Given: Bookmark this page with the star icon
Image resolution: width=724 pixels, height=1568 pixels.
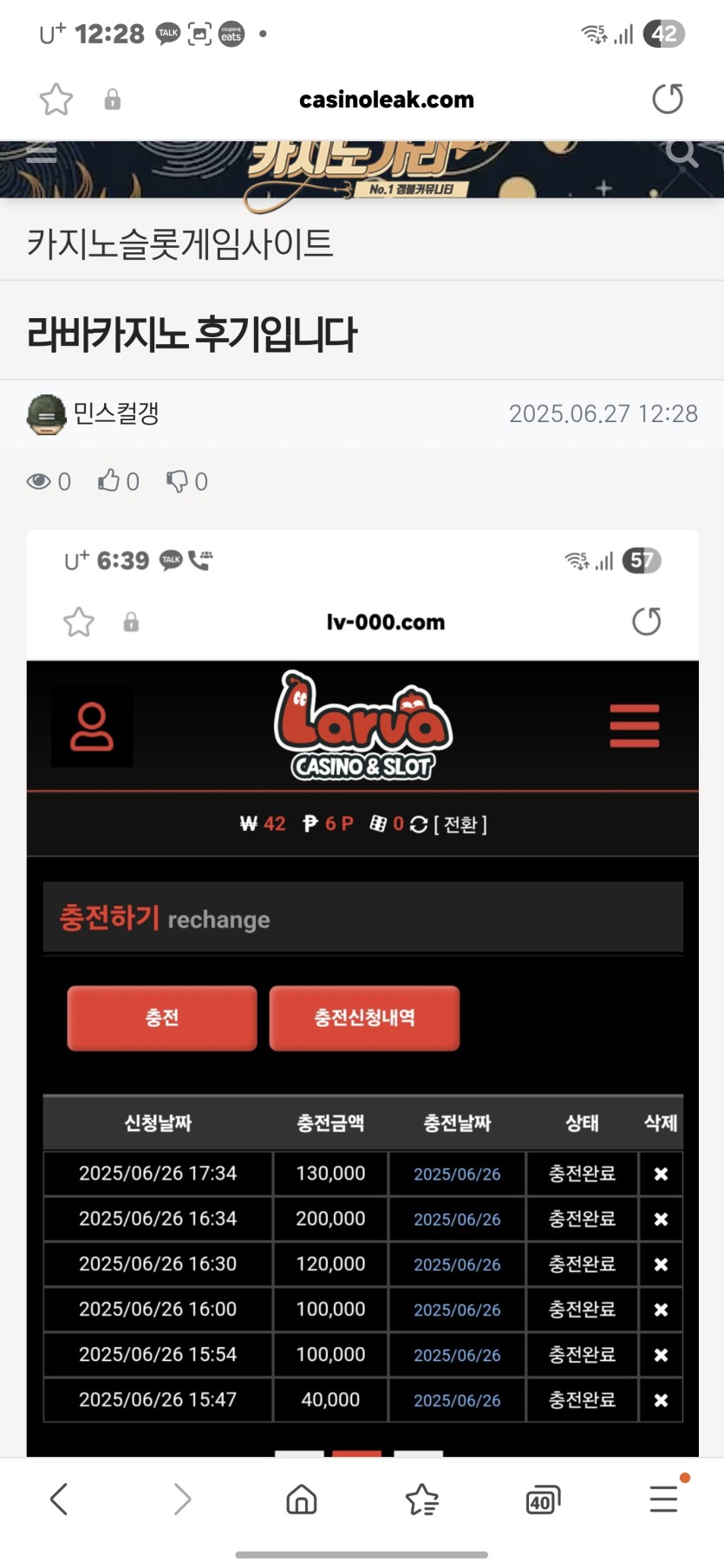Looking at the screenshot, I should tap(56, 100).
